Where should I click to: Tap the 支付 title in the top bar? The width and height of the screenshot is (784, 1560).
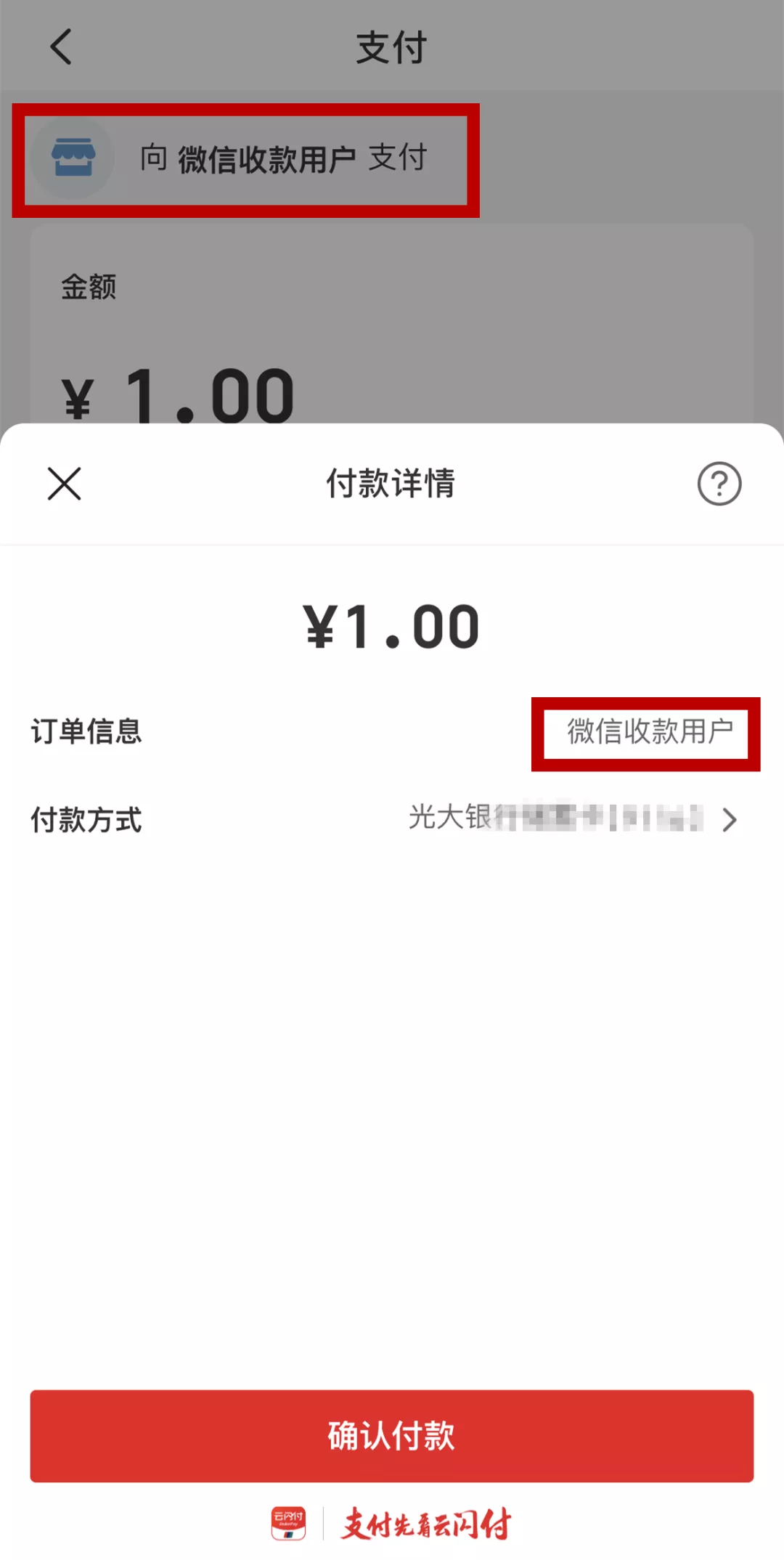pos(392,46)
